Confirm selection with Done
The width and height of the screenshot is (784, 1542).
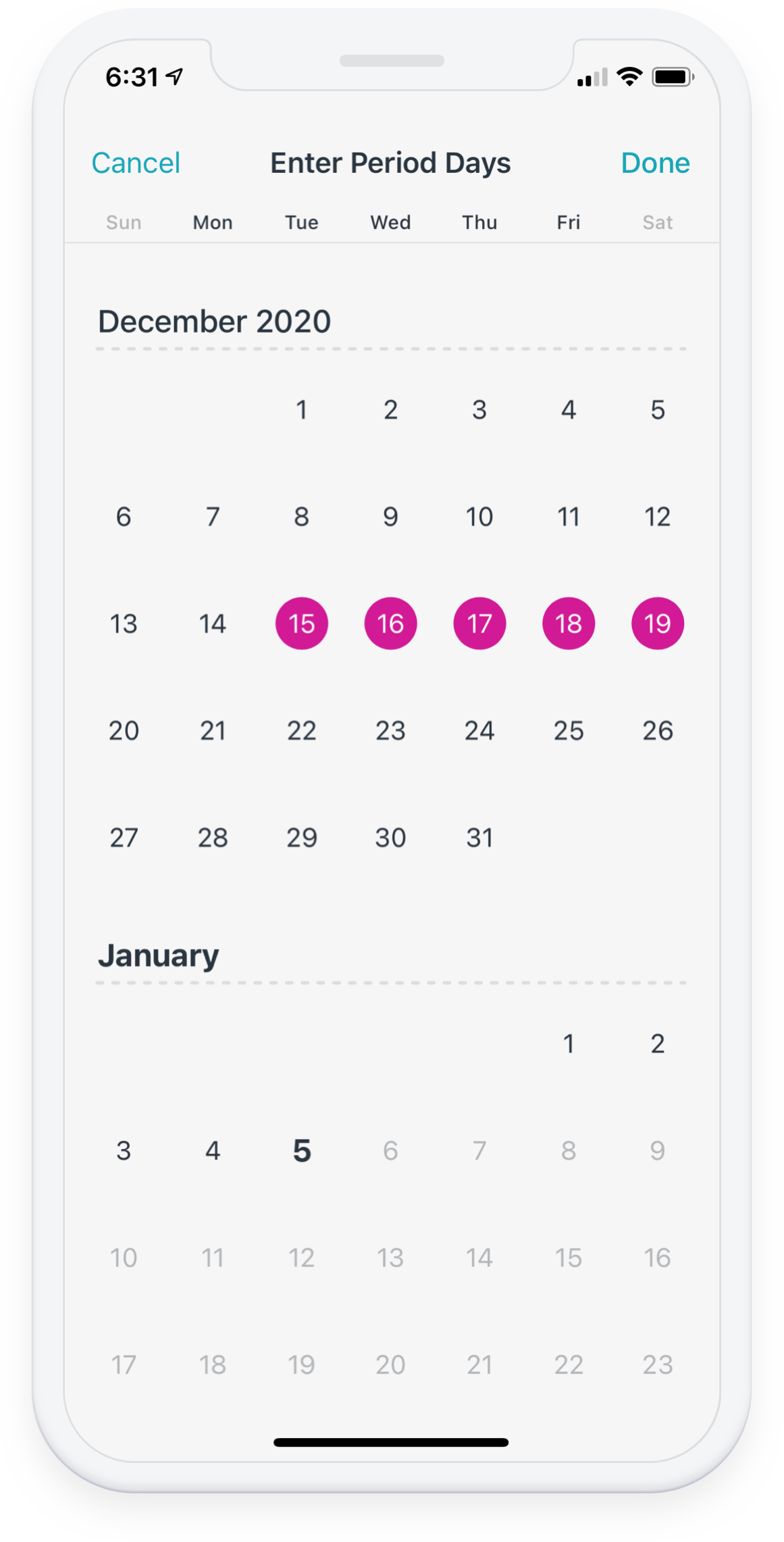tap(655, 163)
